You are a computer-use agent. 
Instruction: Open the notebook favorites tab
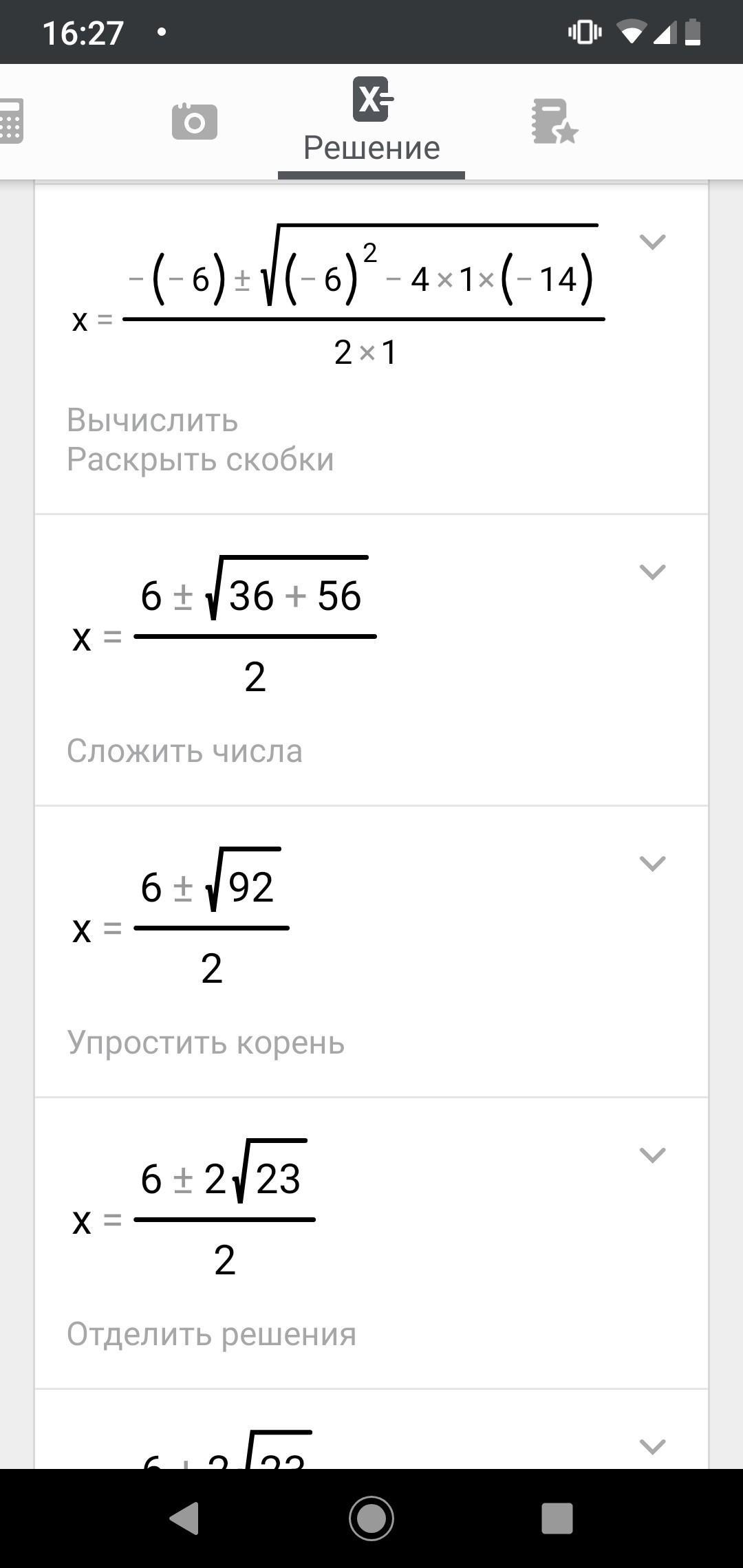555,122
